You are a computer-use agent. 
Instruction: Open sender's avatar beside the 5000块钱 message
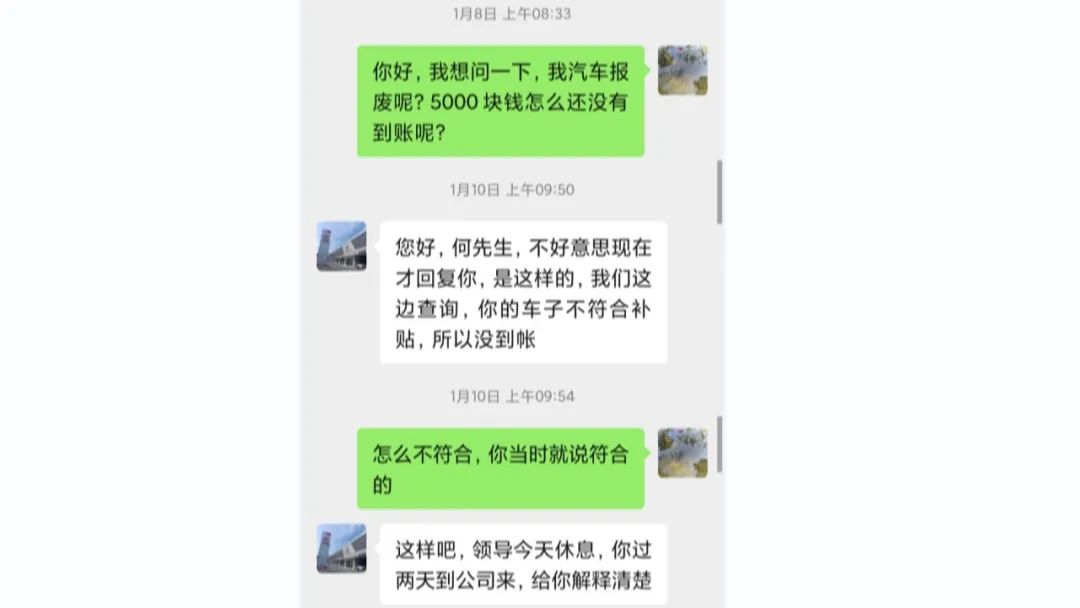(683, 70)
